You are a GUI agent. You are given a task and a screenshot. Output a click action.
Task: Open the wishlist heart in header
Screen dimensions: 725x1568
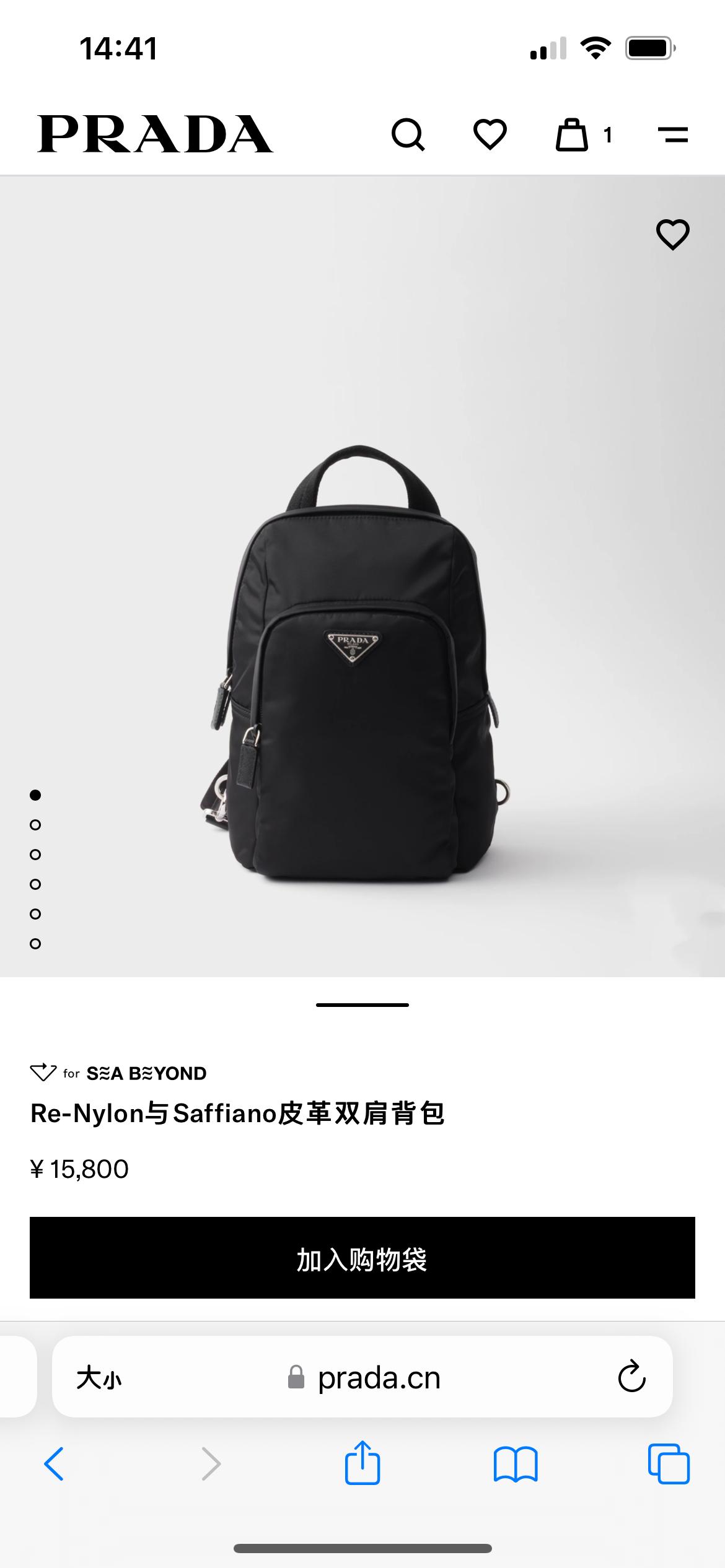tap(490, 134)
